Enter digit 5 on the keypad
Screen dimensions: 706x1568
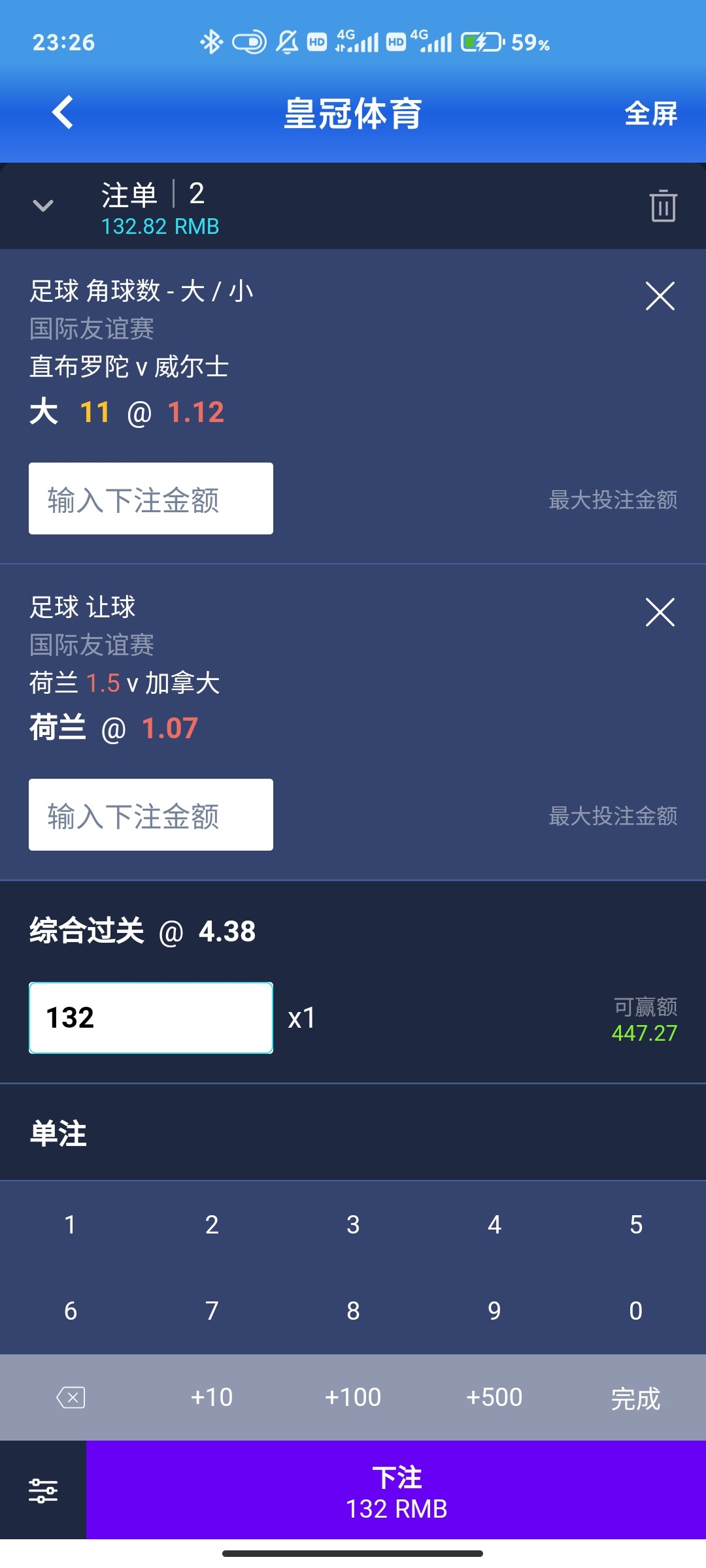[635, 1224]
